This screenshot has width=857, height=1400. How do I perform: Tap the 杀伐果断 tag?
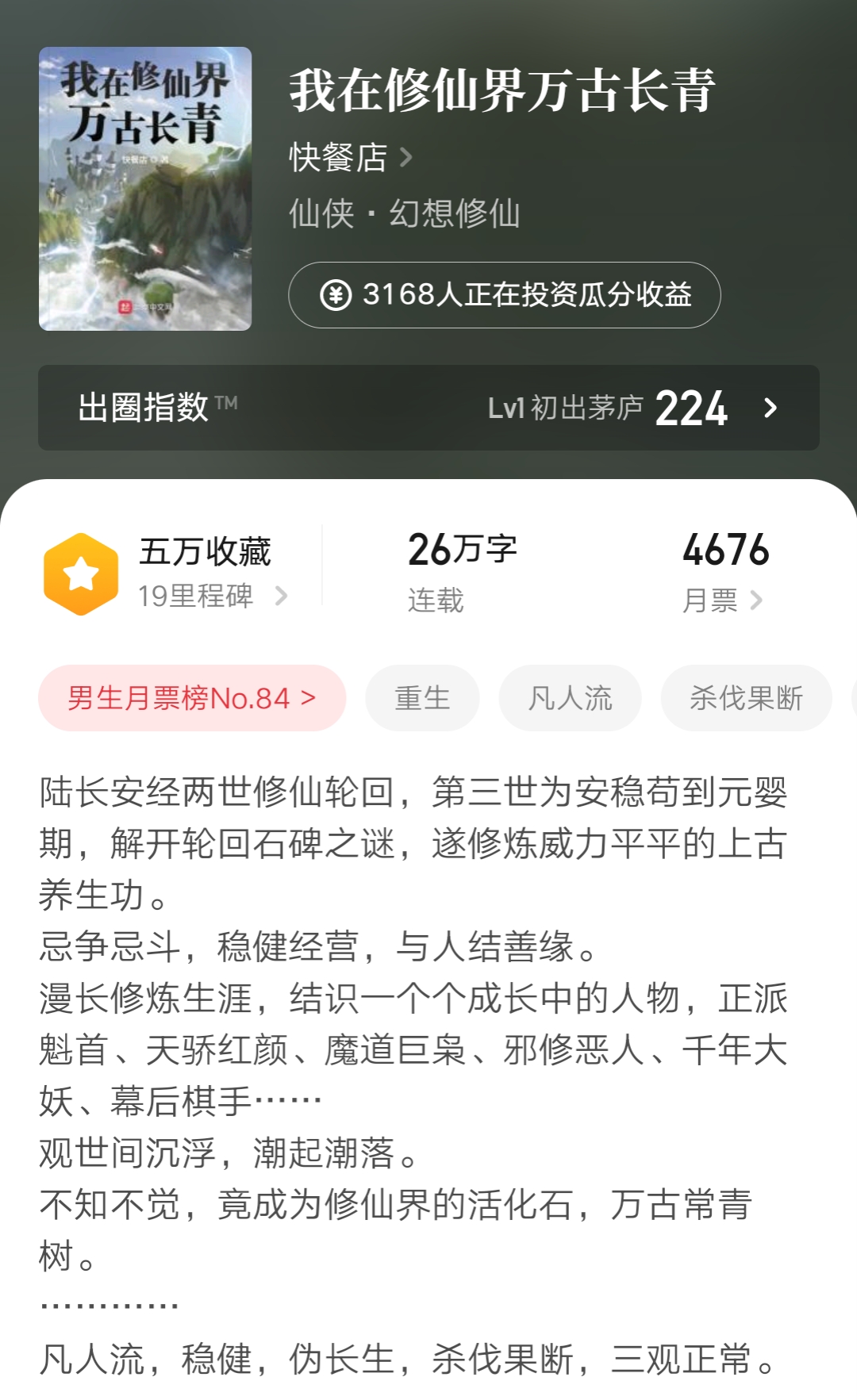coord(746,697)
